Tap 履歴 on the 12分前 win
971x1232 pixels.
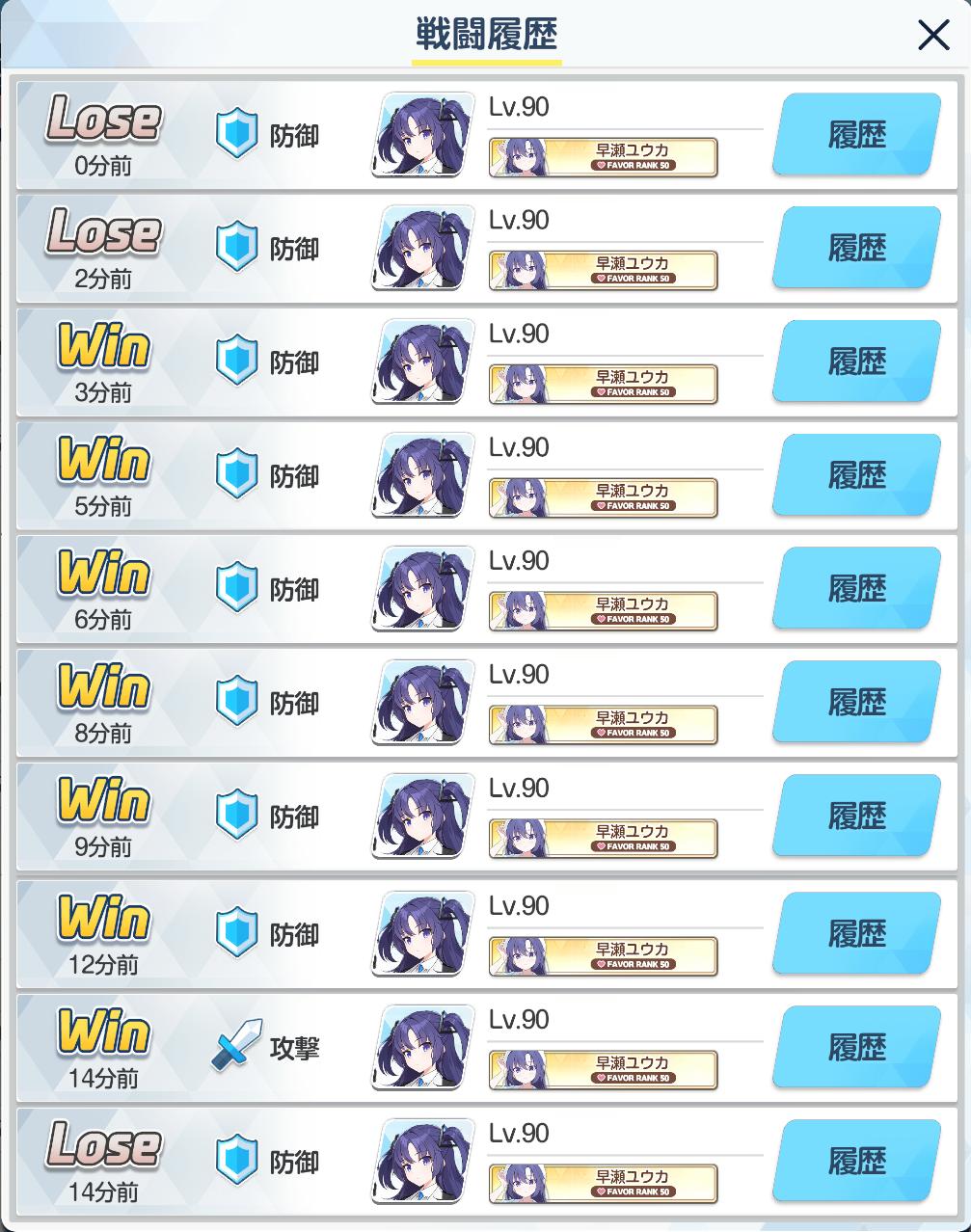(856, 934)
